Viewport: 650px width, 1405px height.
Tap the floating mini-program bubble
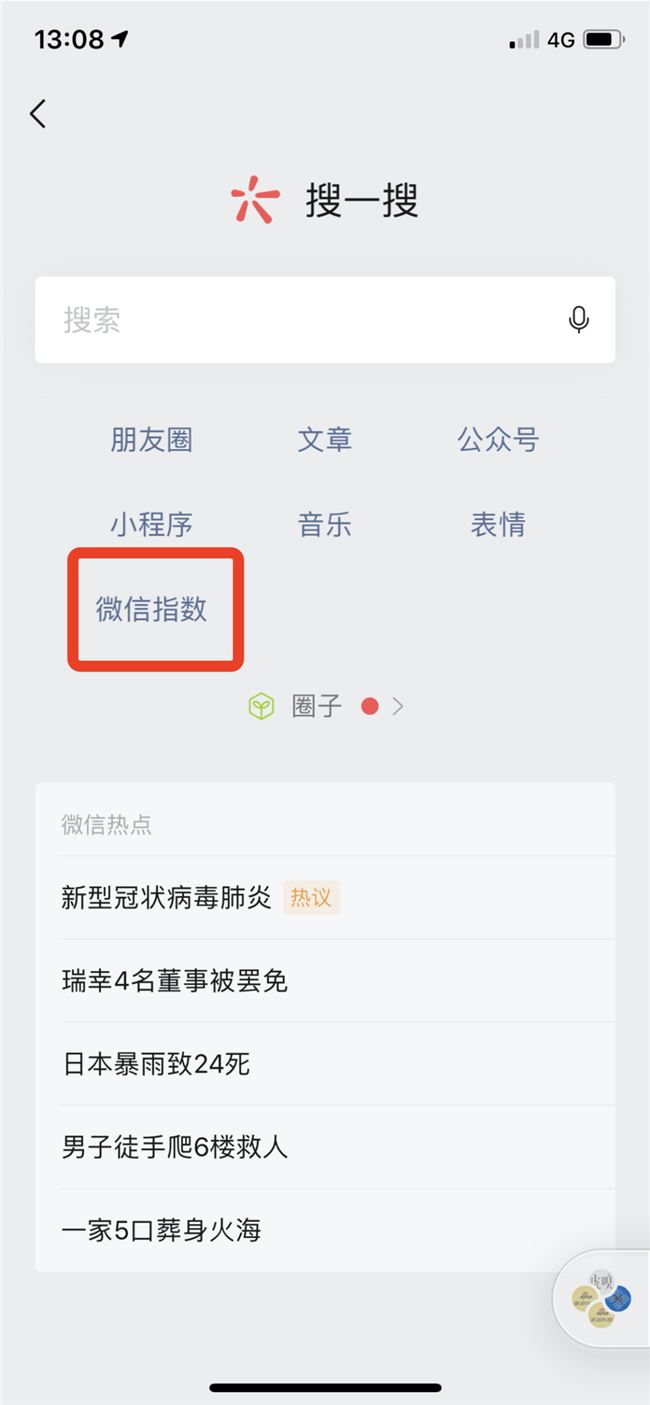(601, 1298)
